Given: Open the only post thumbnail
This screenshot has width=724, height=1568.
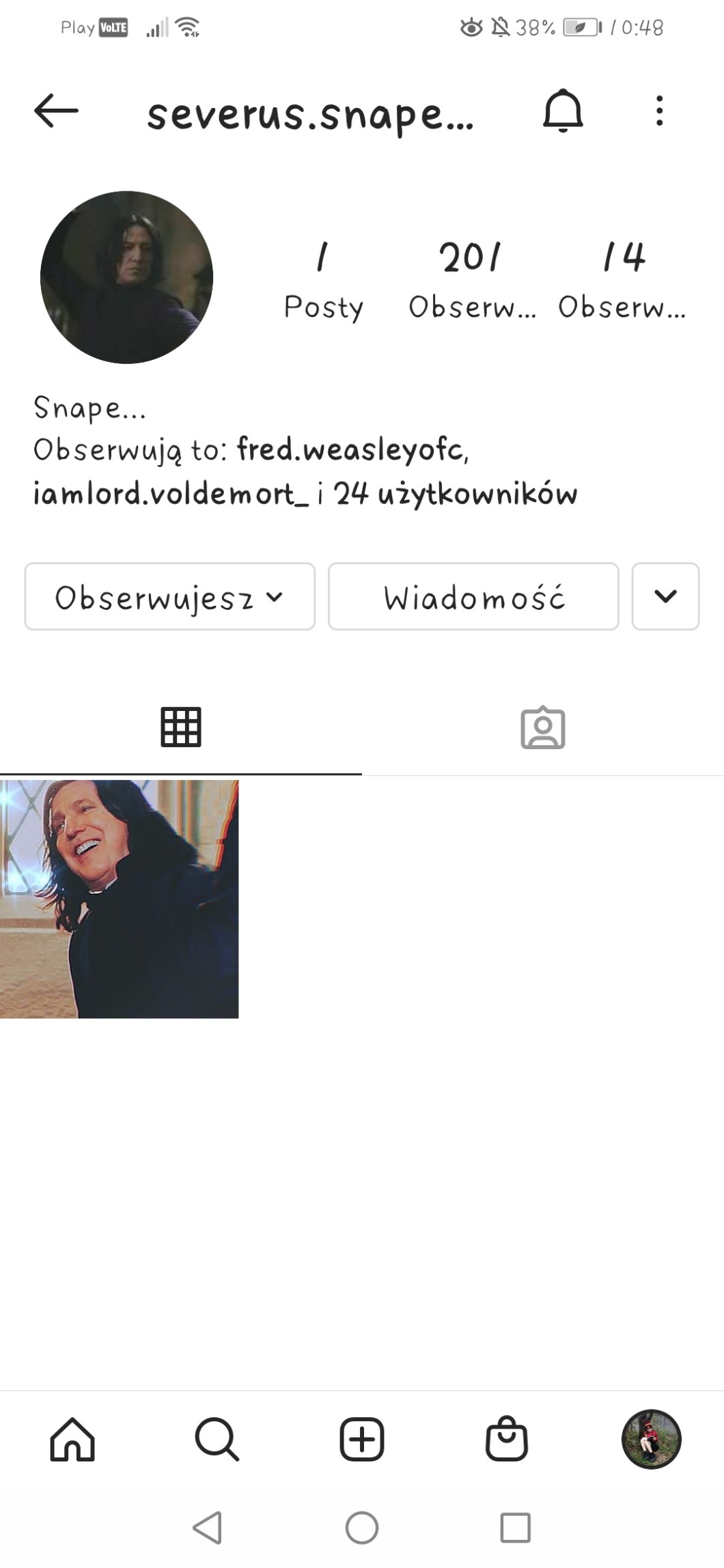Looking at the screenshot, I should click(120, 899).
